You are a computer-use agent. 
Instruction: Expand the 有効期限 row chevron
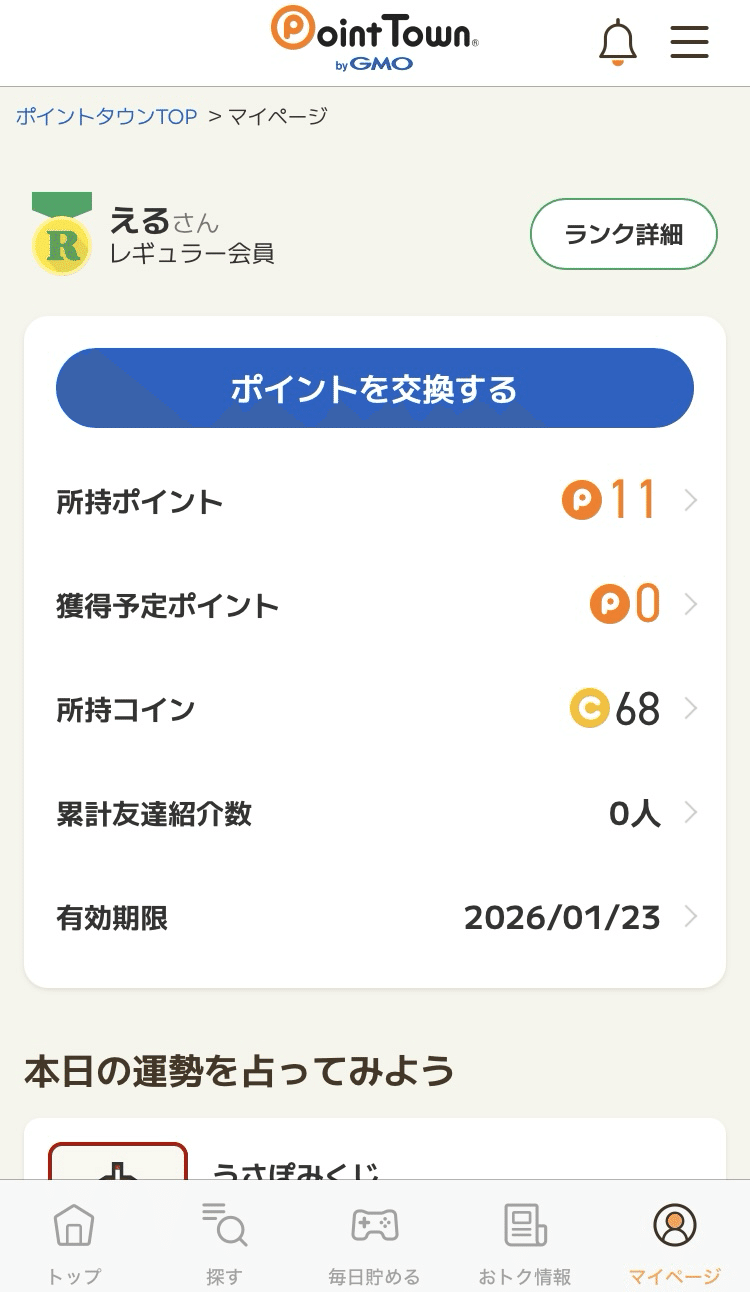pos(690,917)
